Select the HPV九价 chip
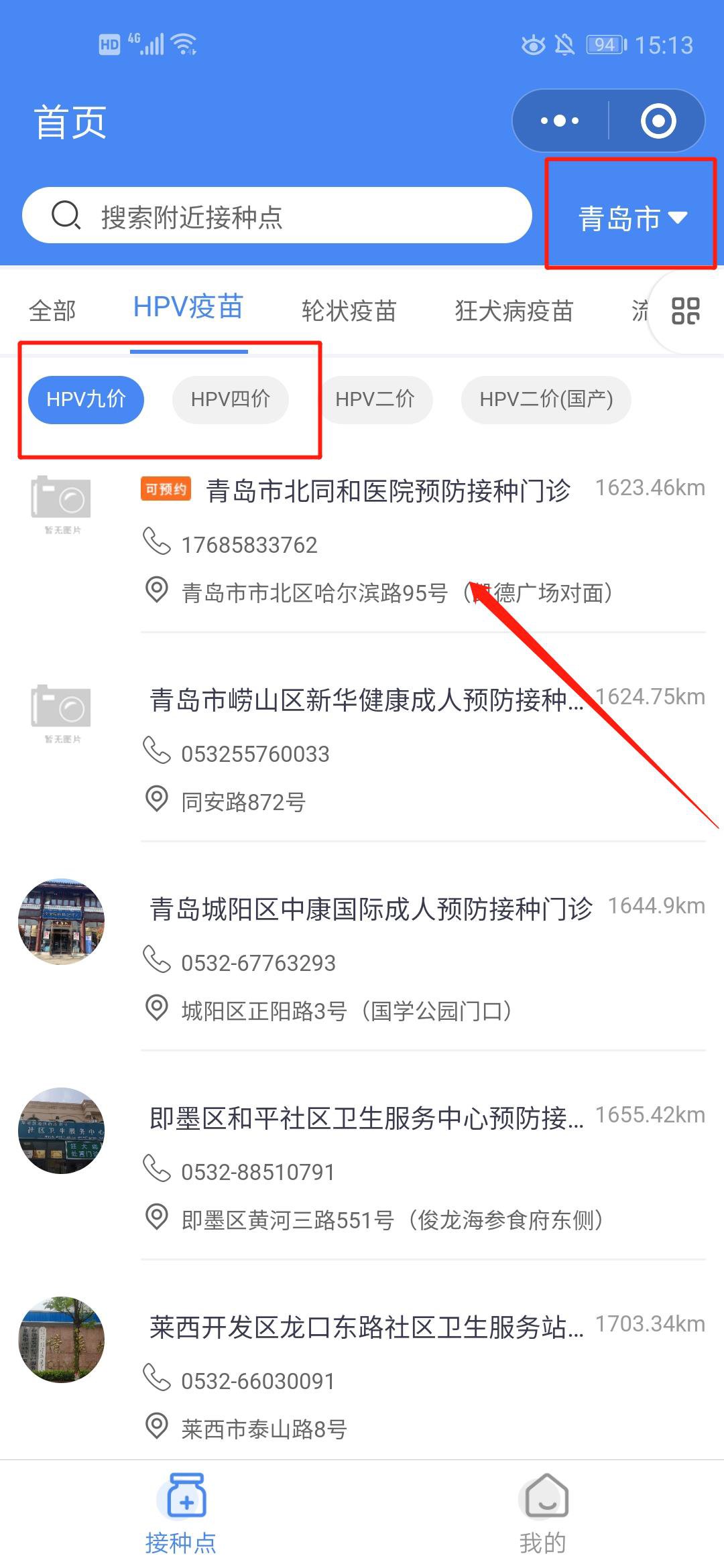The width and height of the screenshot is (724, 1568). point(86,400)
